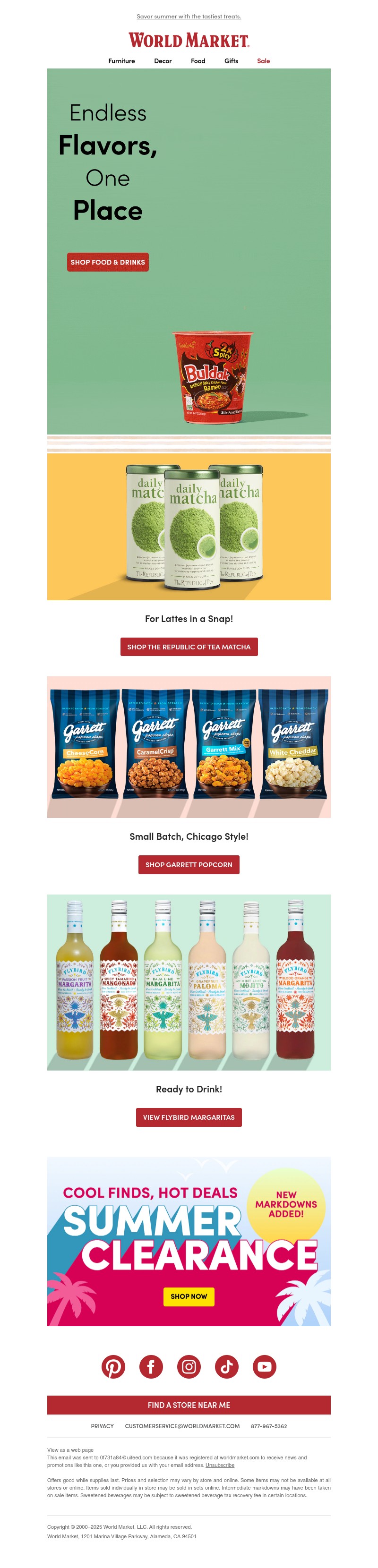Shop The Republic of Tea Matcha
Screen dimensions: 378x1568
click(x=189, y=647)
